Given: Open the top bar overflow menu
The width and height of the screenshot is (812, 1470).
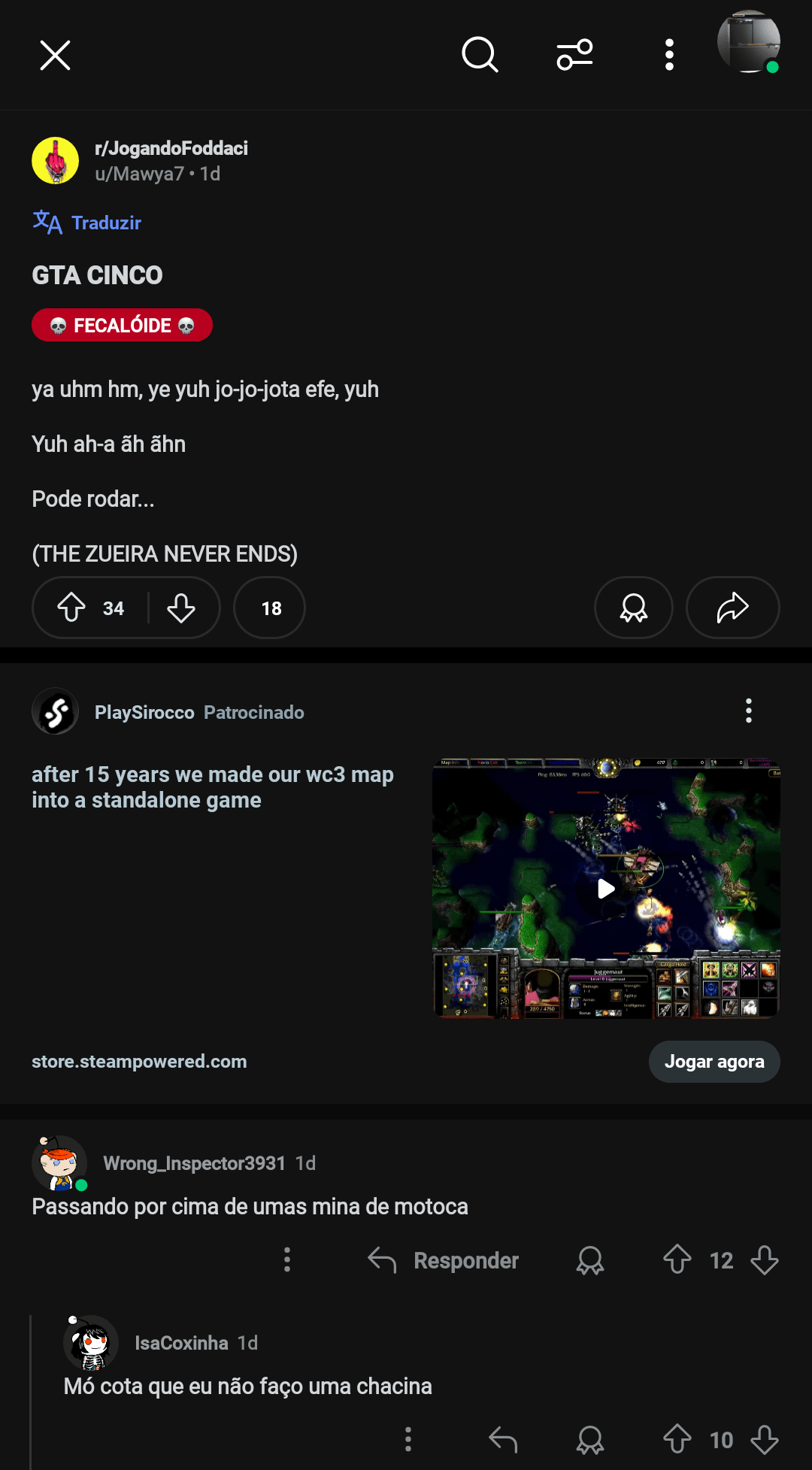Looking at the screenshot, I should tap(669, 55).
